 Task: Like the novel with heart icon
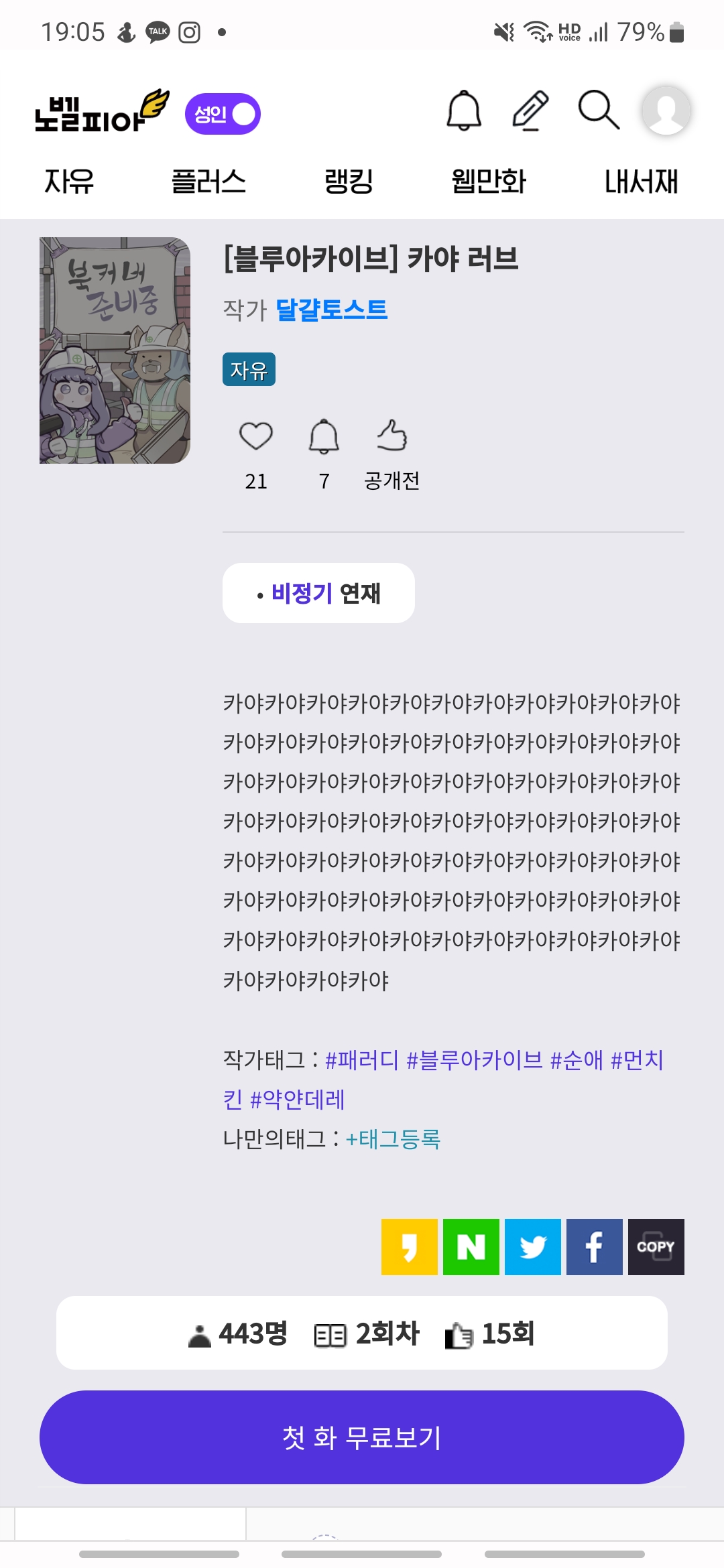[x=256, y=436]
